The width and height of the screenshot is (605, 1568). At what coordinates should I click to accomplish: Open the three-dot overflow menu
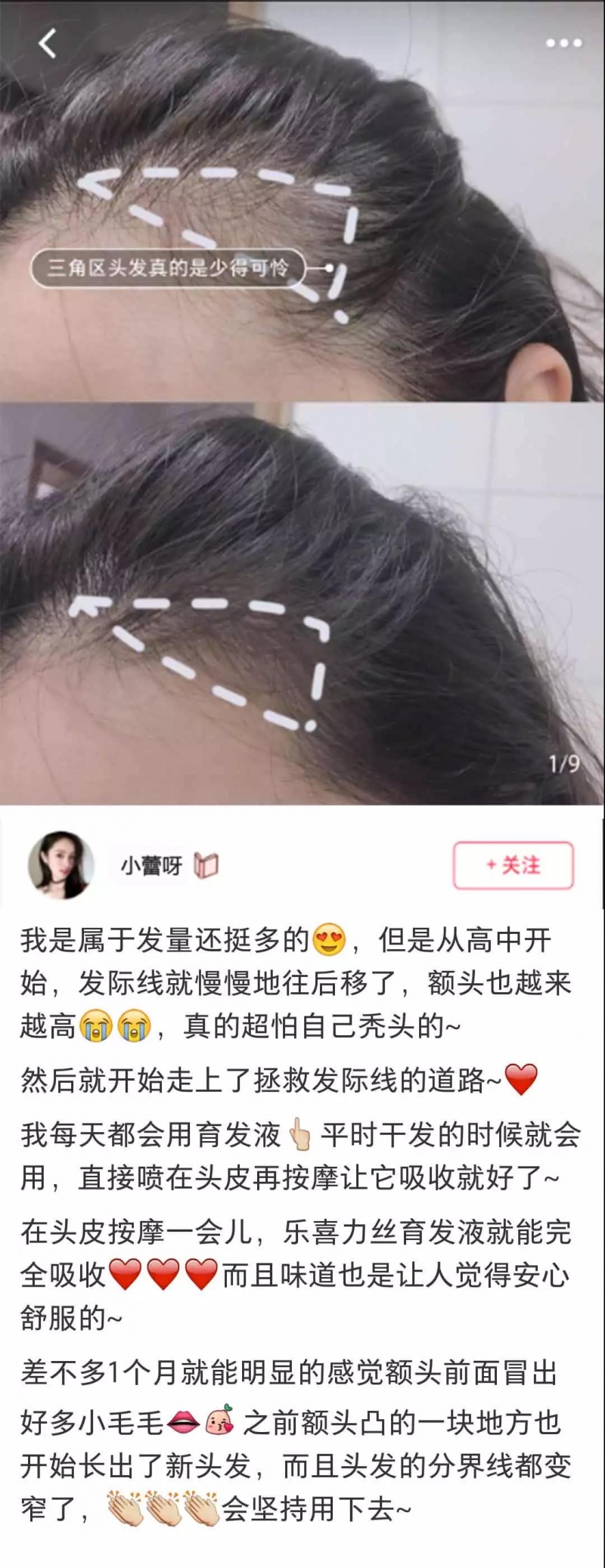(563, 43)
